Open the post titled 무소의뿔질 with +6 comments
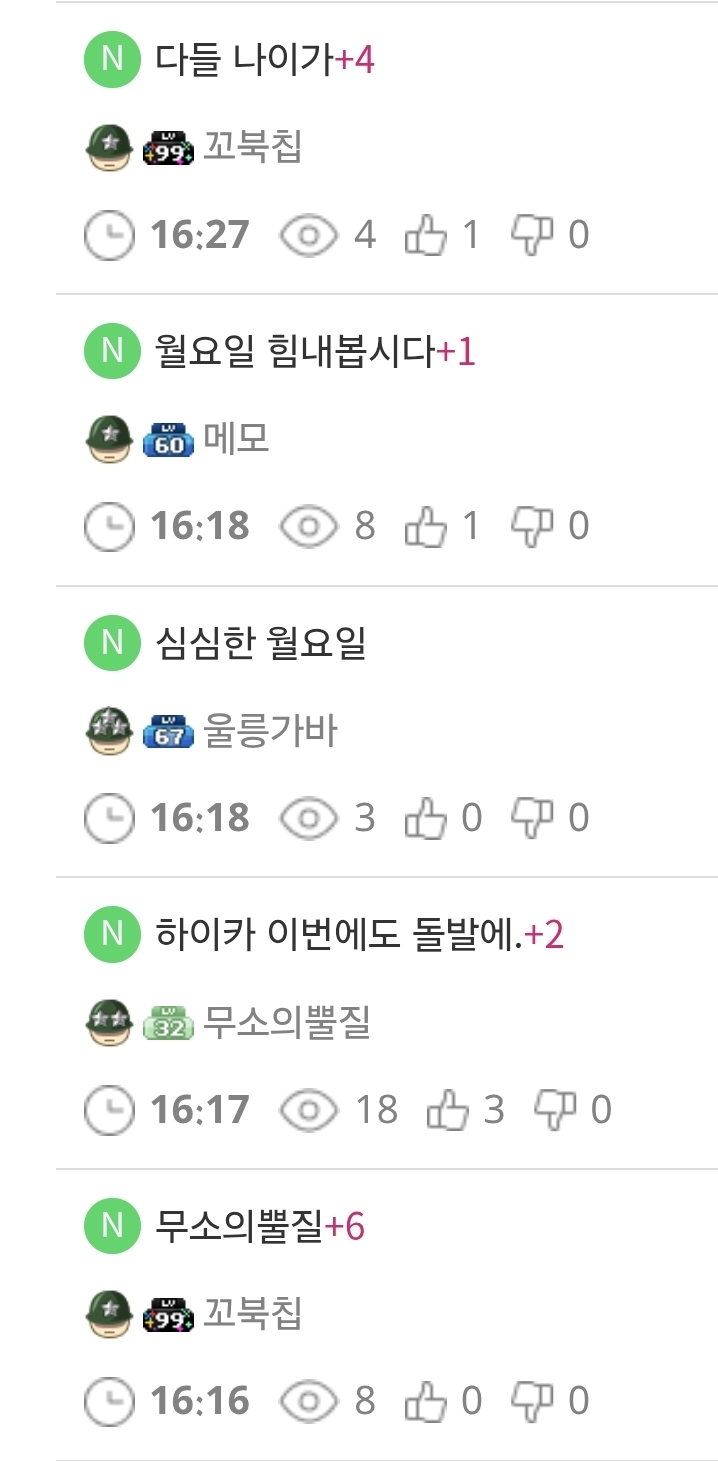 [x=239, y=1226]
